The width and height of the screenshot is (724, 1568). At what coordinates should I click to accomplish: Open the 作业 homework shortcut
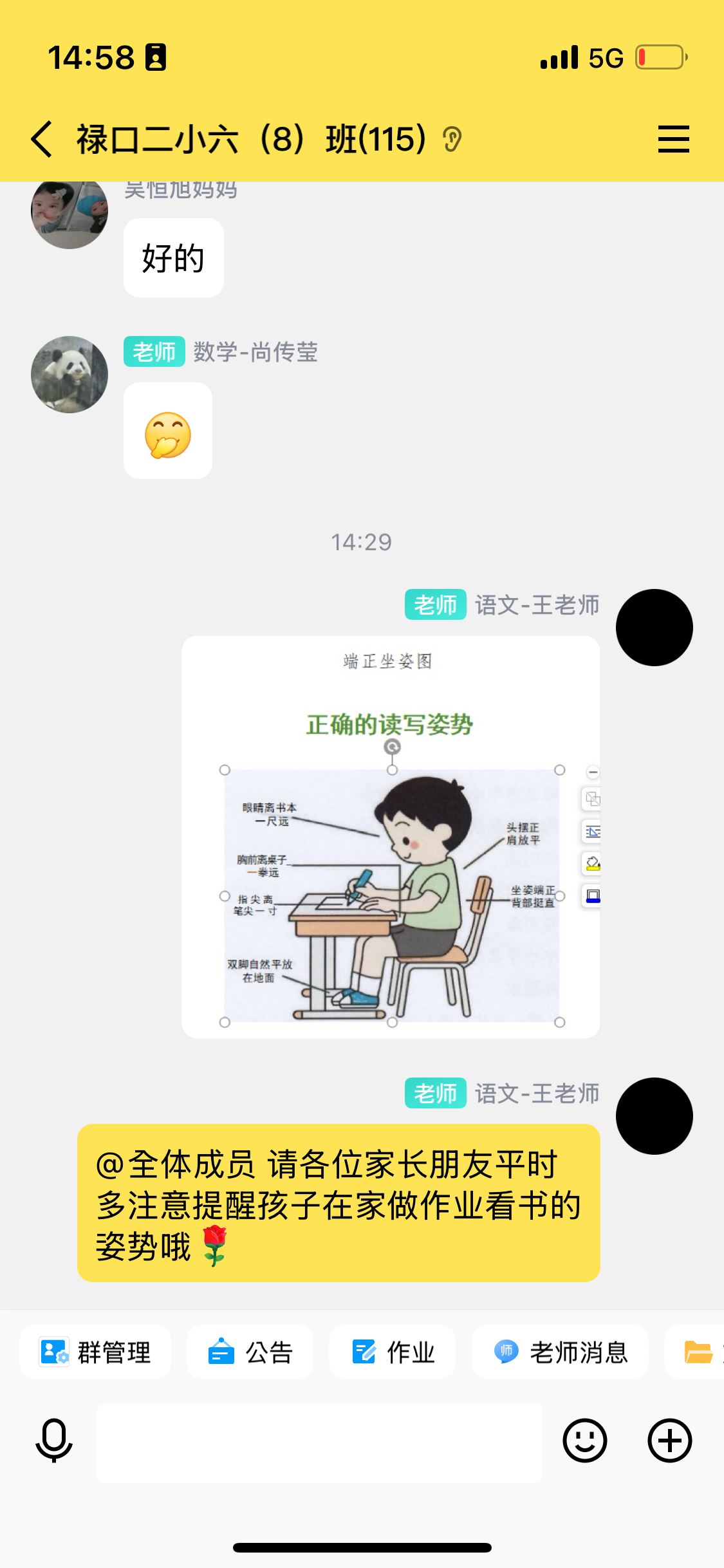click(x=393, y=1352)
